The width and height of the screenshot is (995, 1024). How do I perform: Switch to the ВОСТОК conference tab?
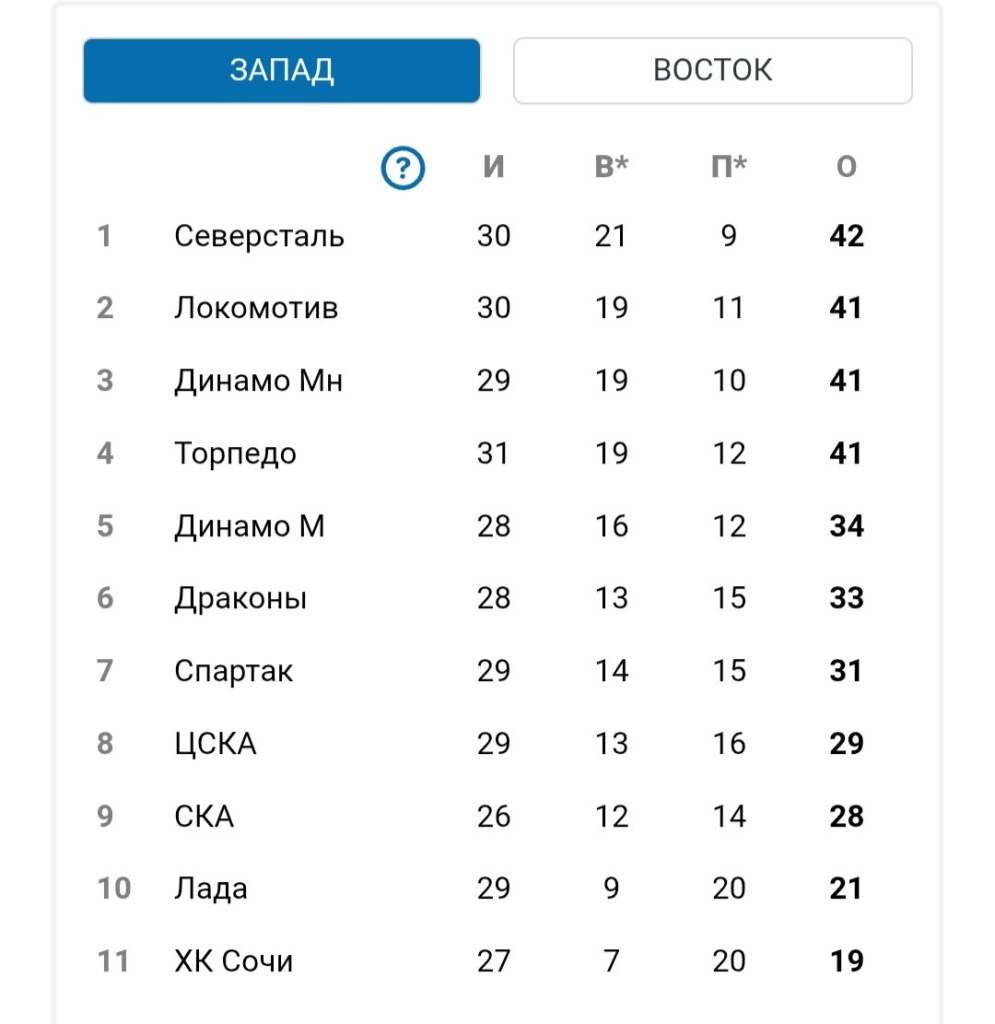[712, 71]
